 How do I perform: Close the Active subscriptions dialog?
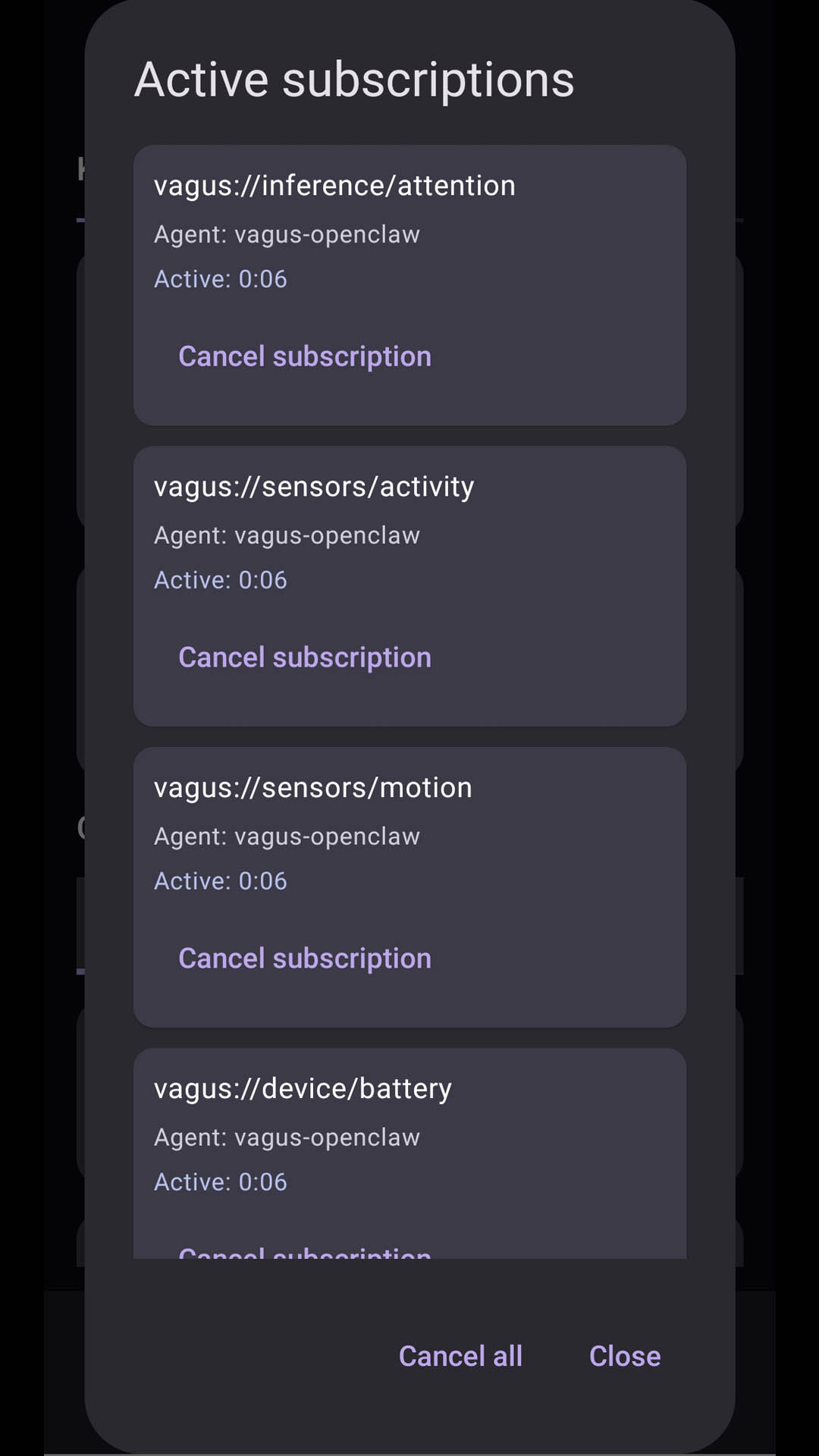(623, 1356)
